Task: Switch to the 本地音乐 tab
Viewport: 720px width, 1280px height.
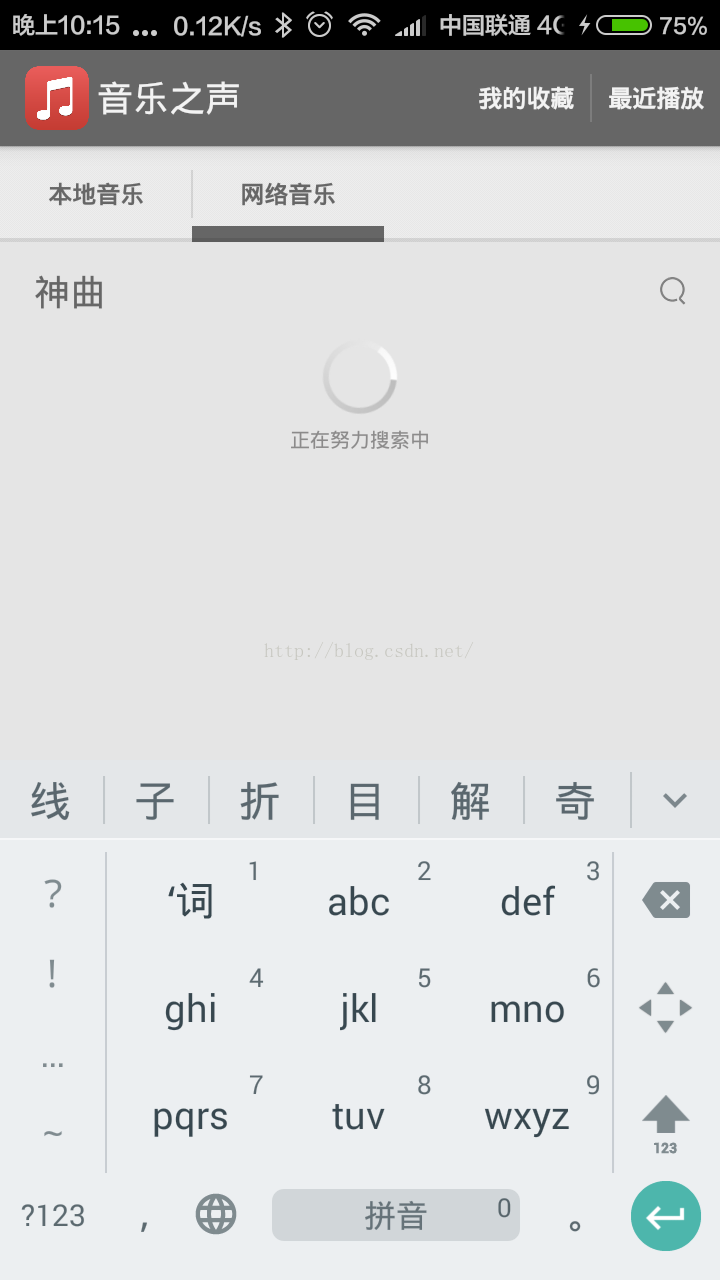Action: 96,194
